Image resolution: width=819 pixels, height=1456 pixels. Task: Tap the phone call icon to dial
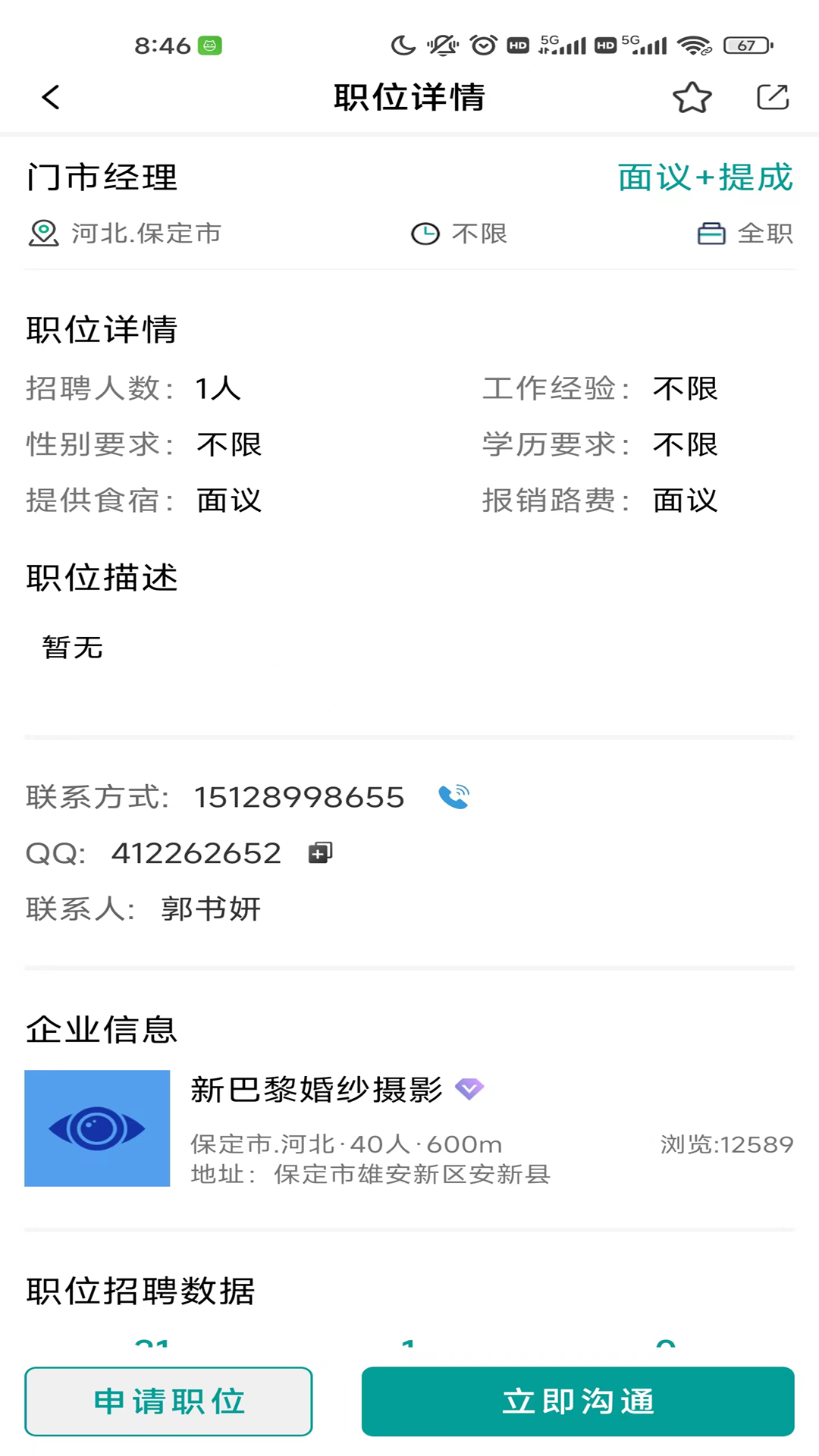tap(453, 796)
